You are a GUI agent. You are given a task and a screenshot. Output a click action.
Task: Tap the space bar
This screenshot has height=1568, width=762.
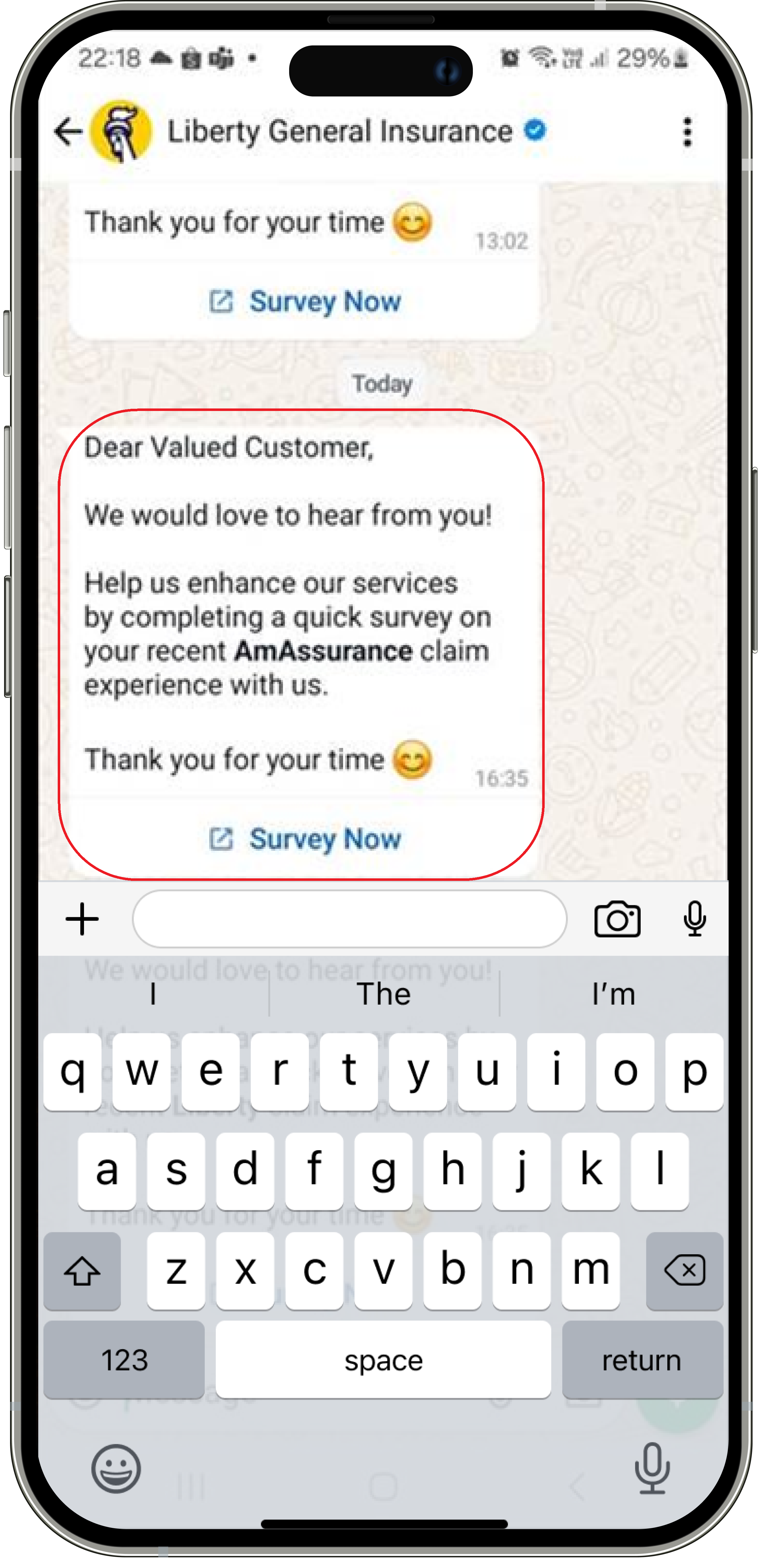383,1359
